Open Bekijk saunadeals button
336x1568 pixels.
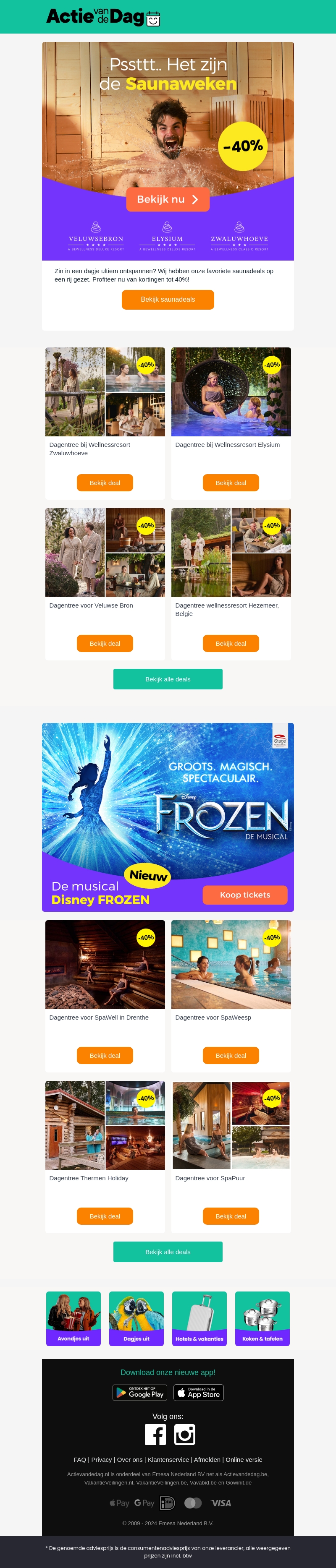[x=168, y=300]
